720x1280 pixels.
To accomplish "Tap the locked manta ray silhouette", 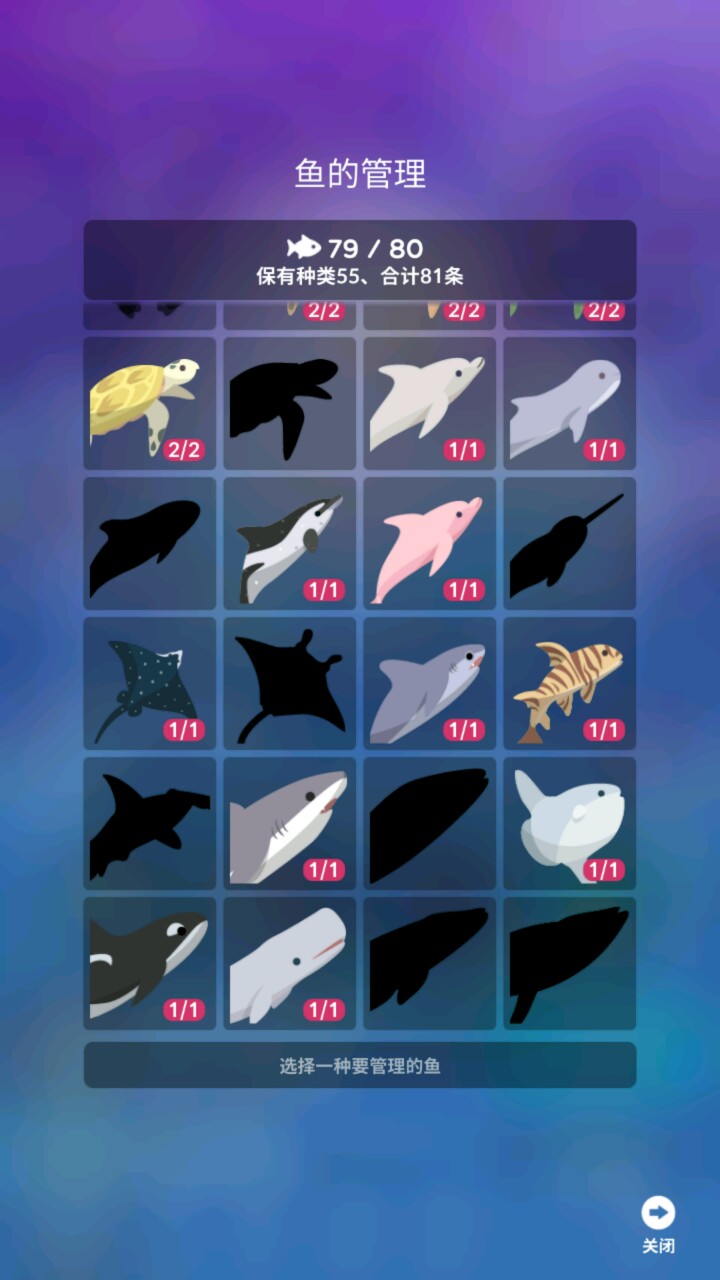I will [x=290, y=683].
